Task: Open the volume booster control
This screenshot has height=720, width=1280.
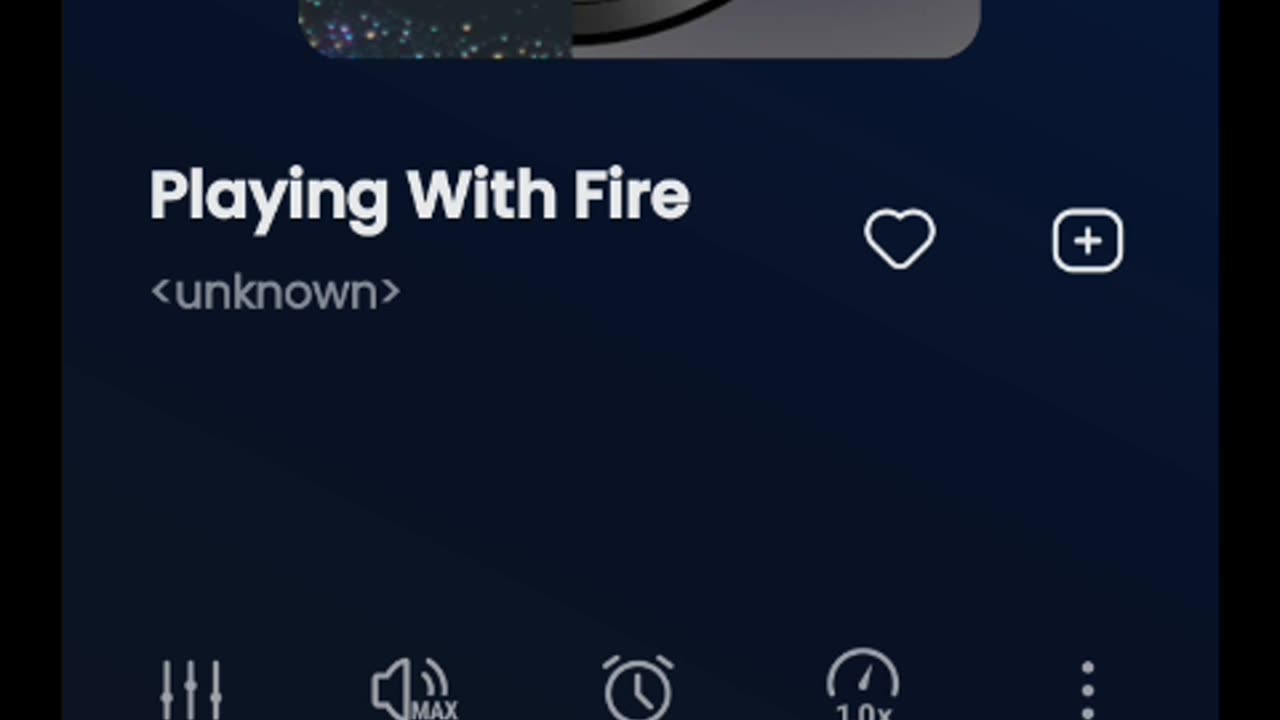Action: coord(413,690)
